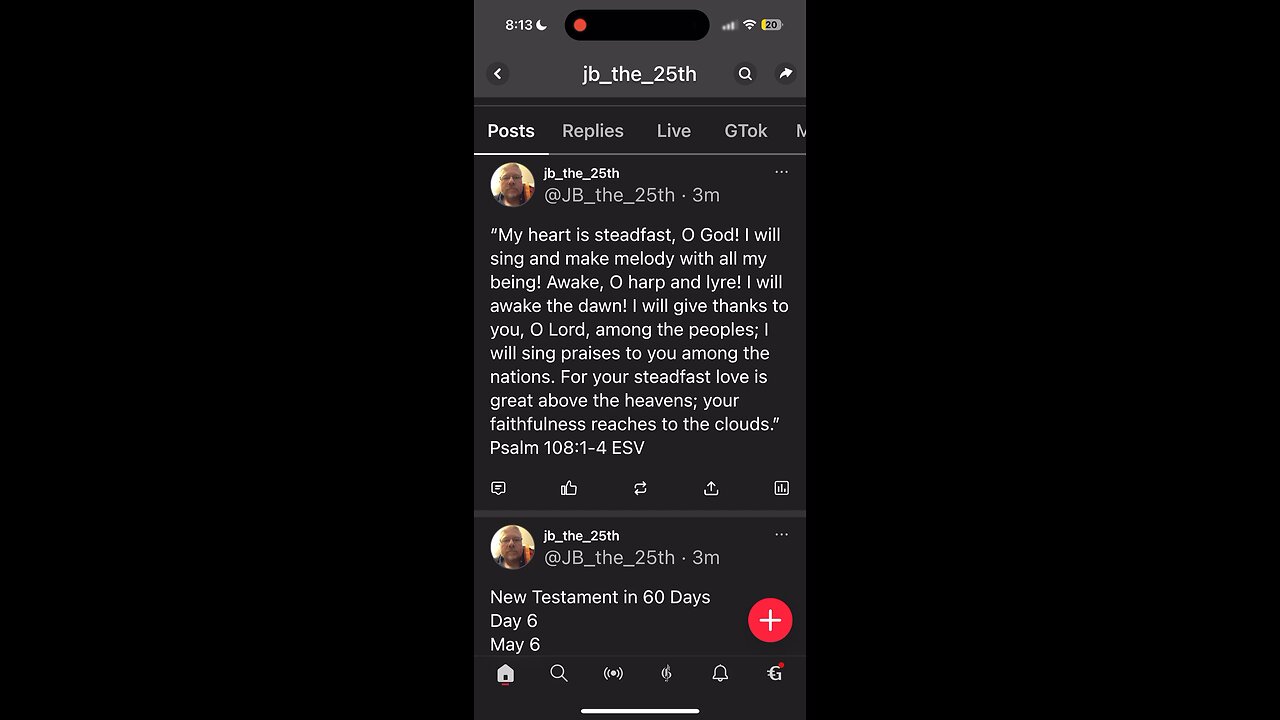The width and height of the screenshot is (1280, 720).
Task: Open the GTok tab
Action: pyautogui.click(x=745, y=131)
